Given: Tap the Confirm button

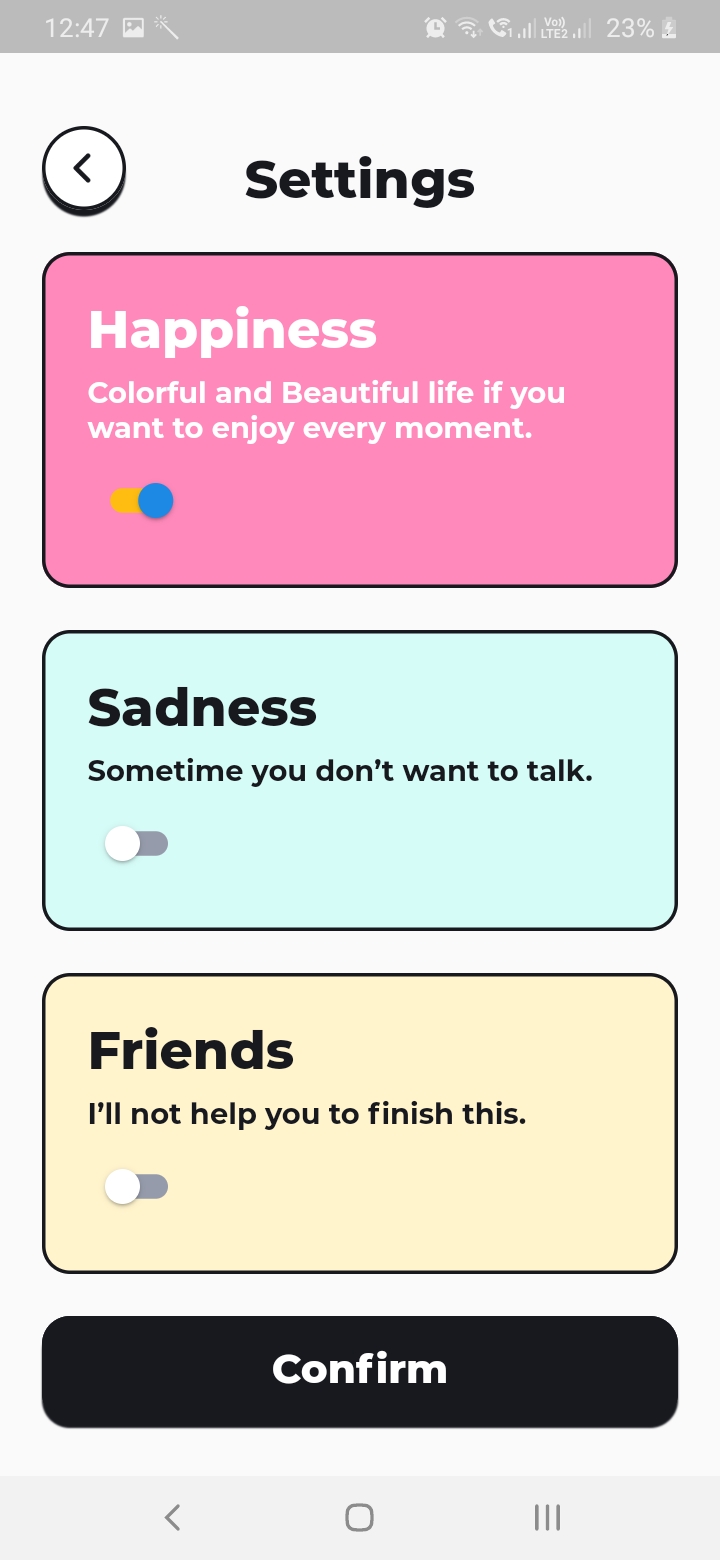Looking at the screenshot, I should pos(360,1371).
